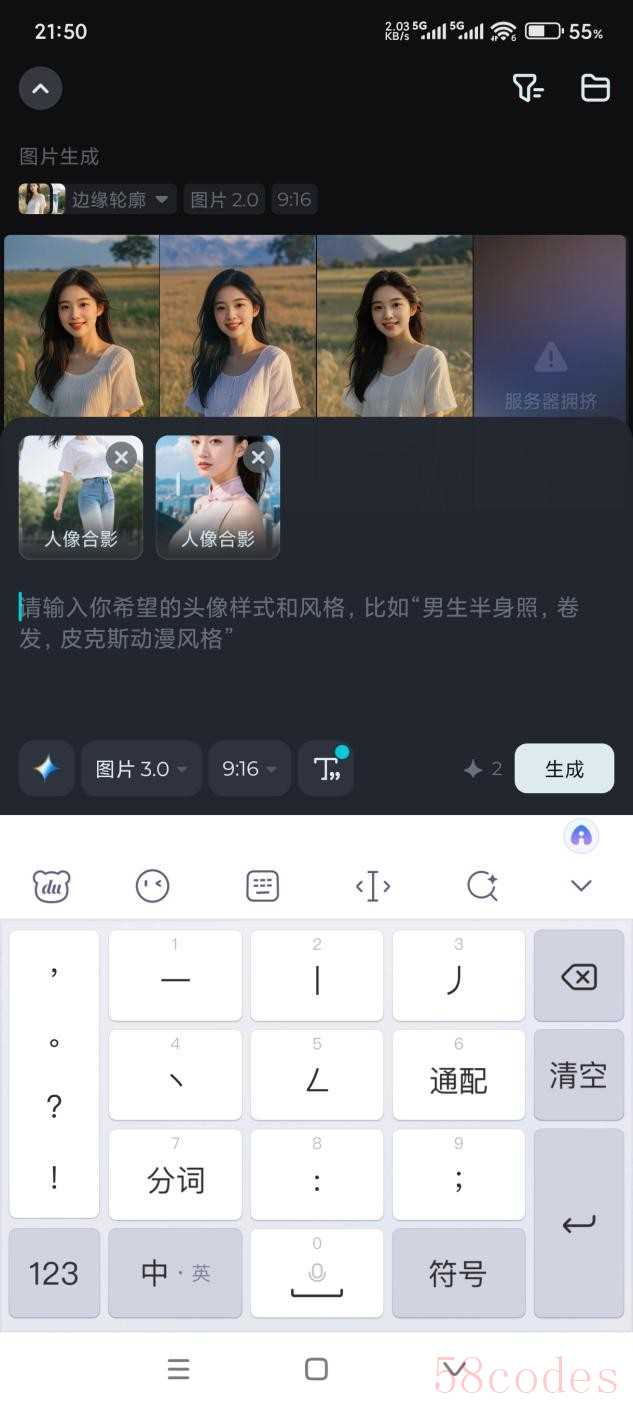633x1406 pixels.
Task: Open the filter icon at top
Action: click(x=528, y=89)
